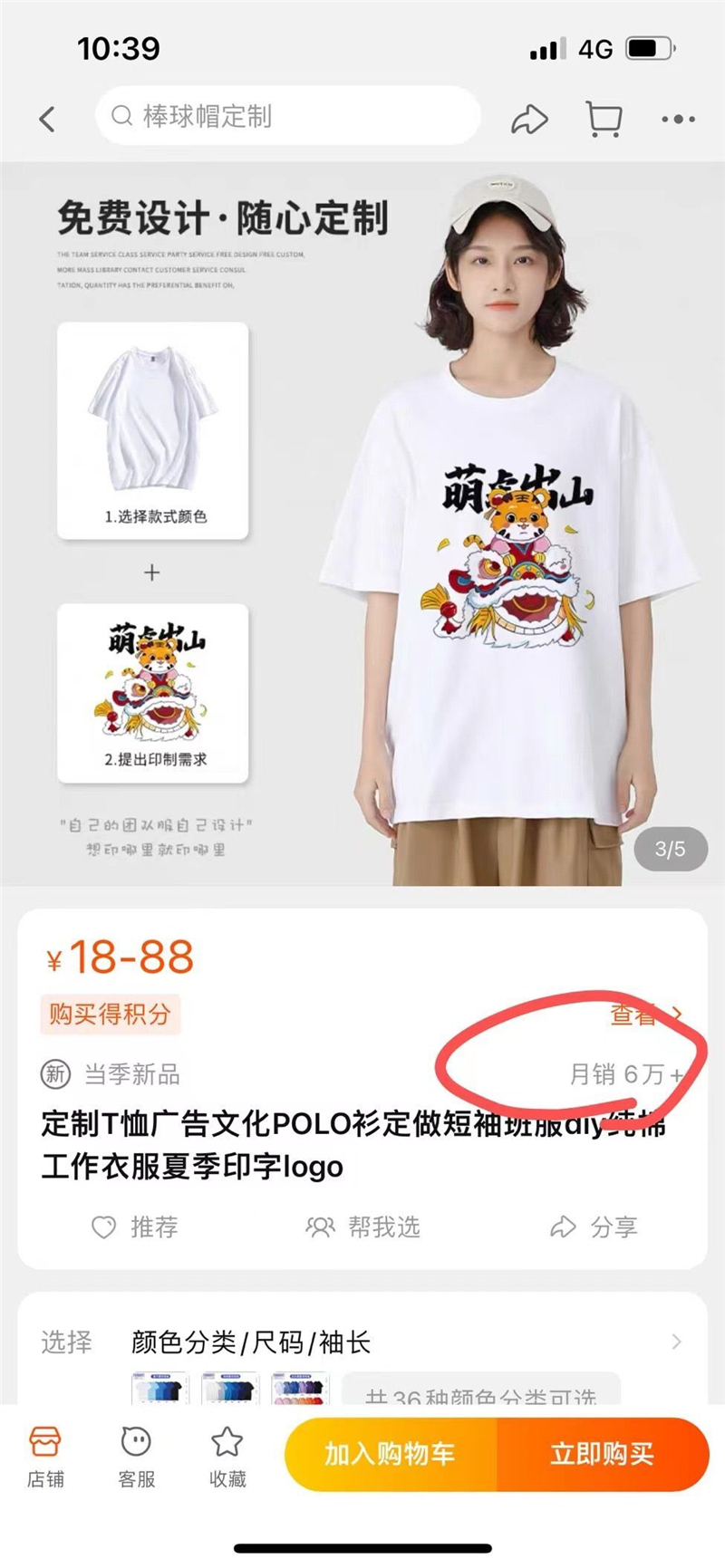
Task: Share product via top arrow icon
Action: tap(529, 119)
